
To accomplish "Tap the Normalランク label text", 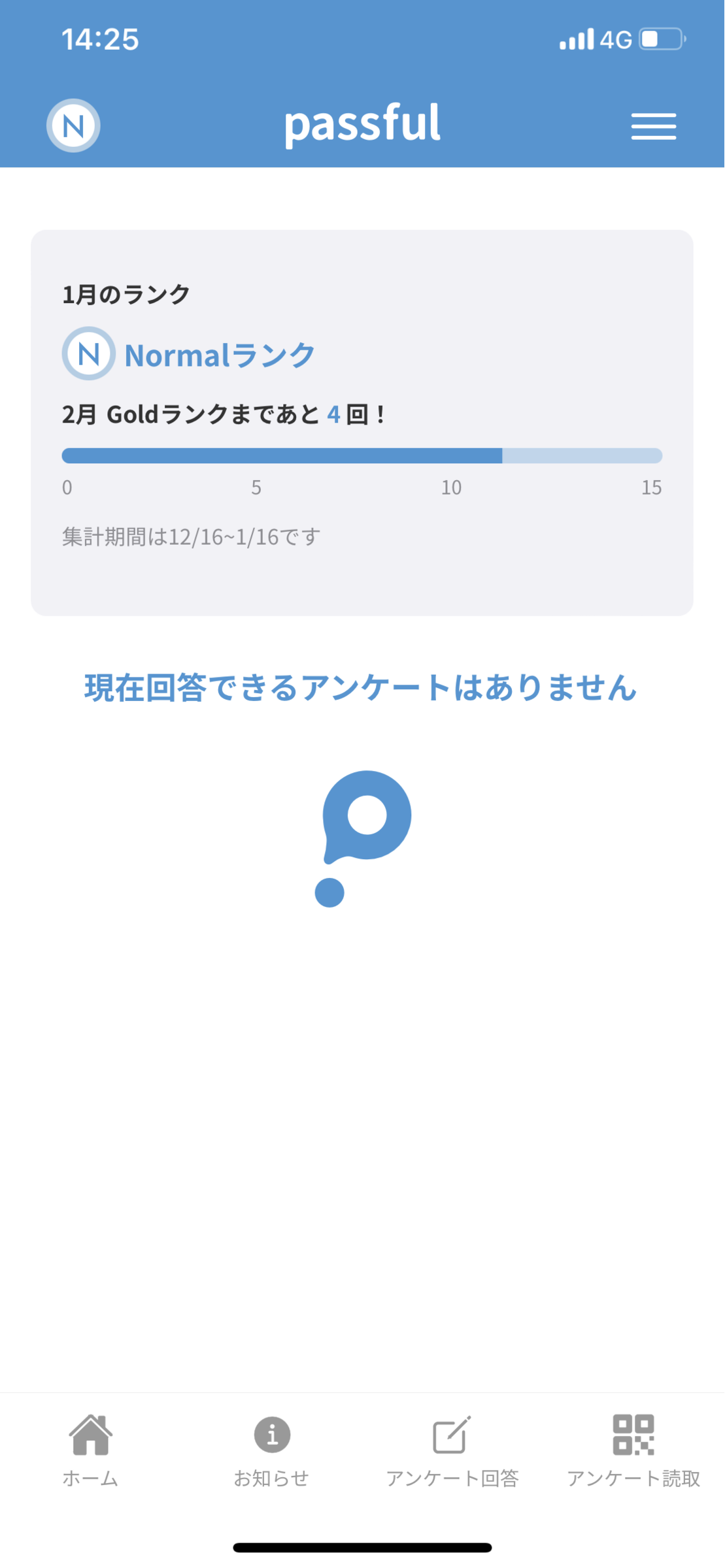I will click(x=219, y=353).
